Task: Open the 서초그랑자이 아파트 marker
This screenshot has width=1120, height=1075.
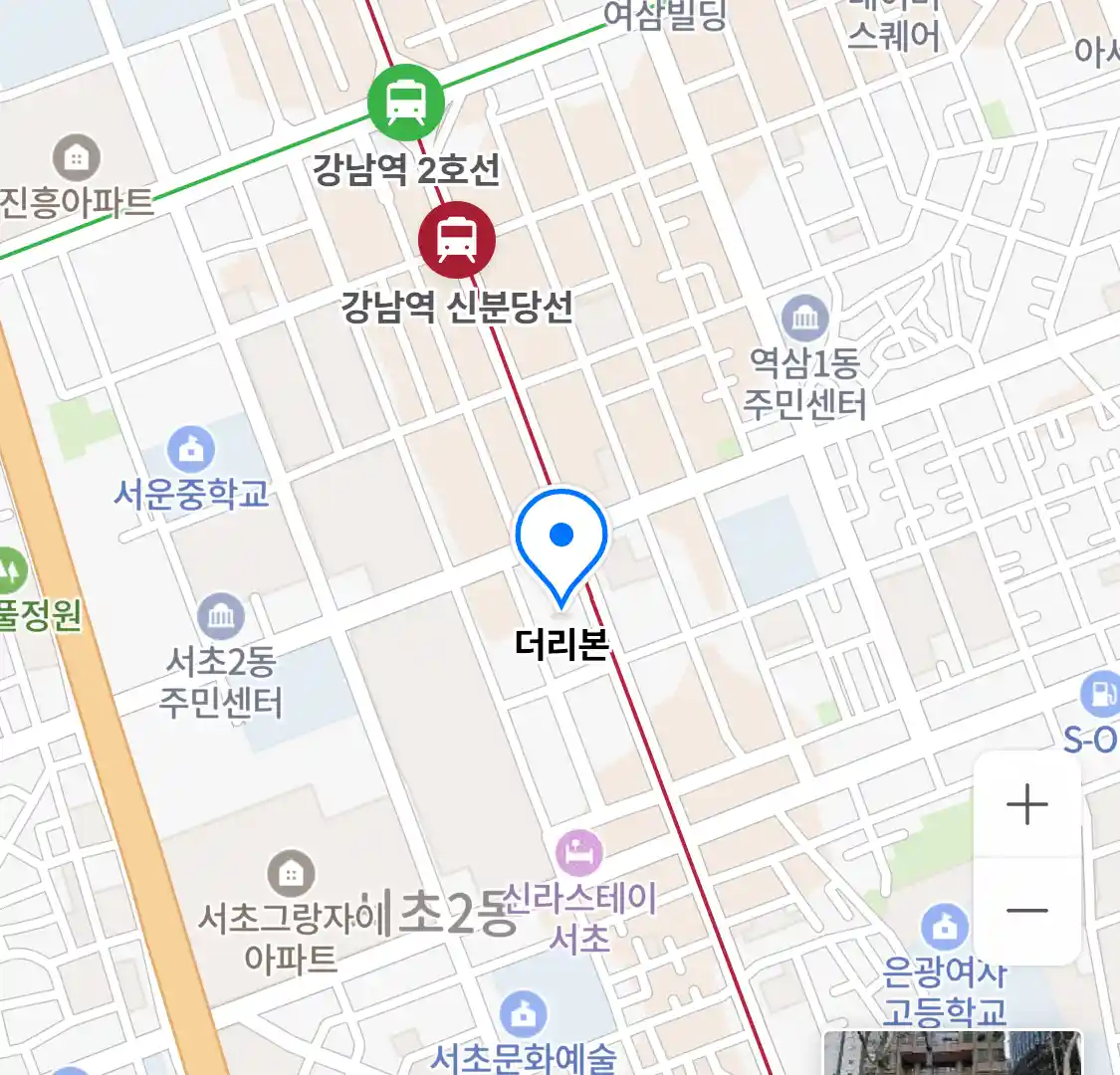Action: click(291, 874)
